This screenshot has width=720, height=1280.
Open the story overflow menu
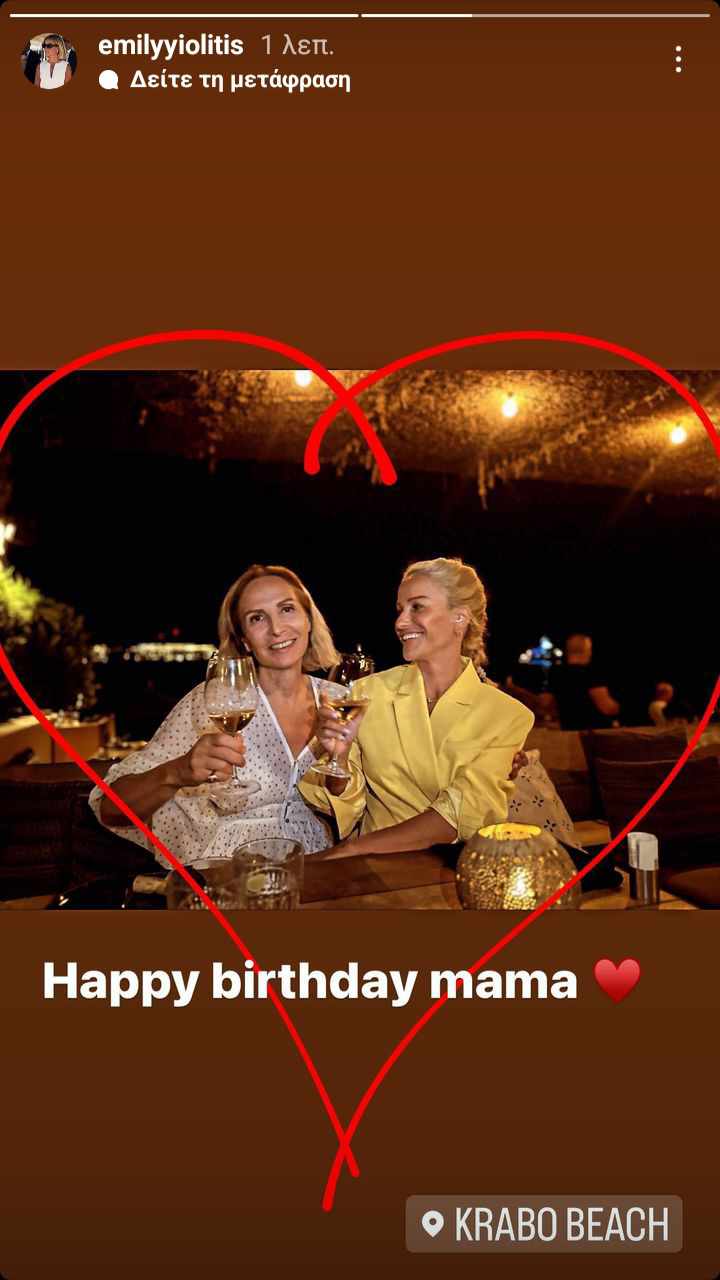(x=678, y=59)
